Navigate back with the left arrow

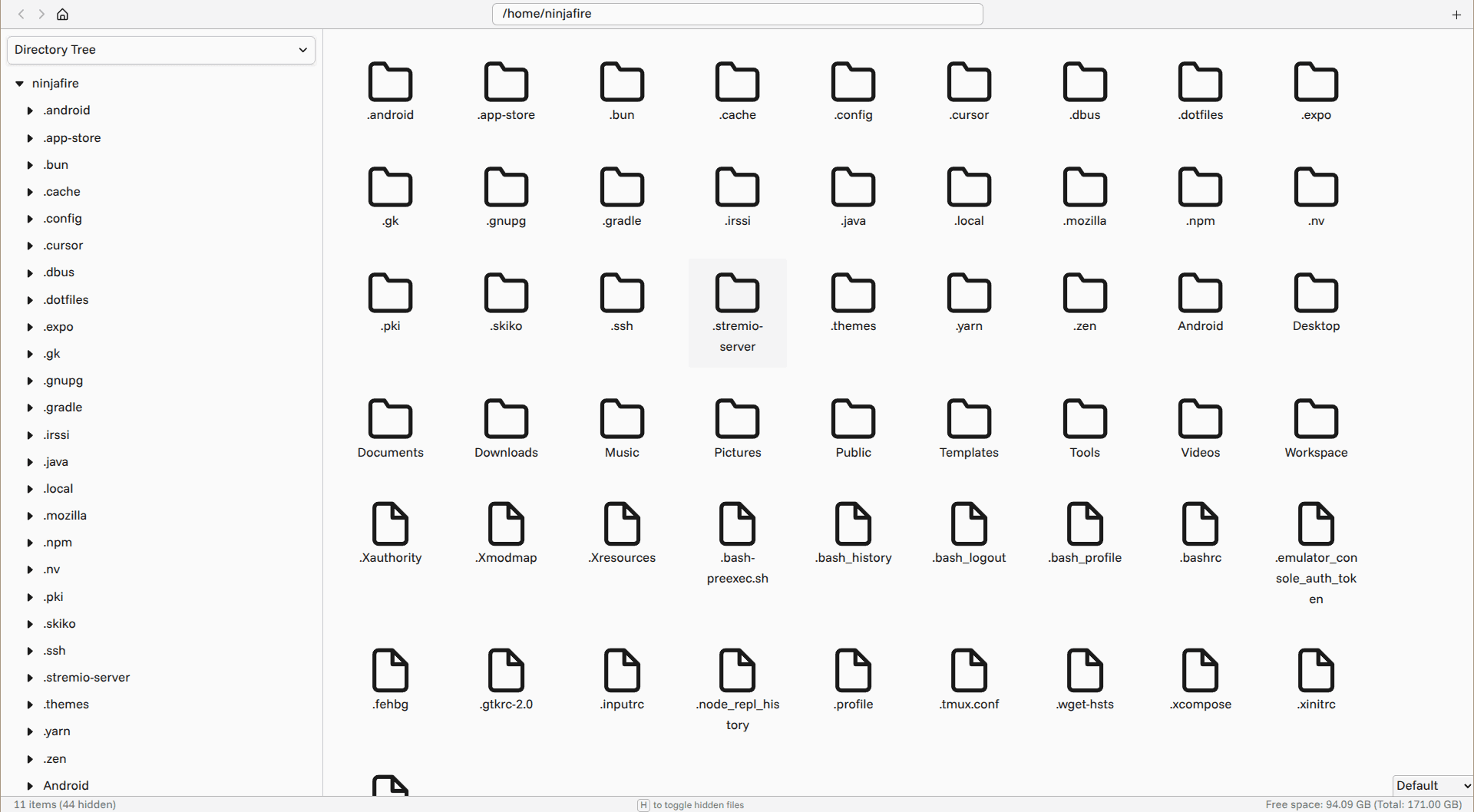pyautogui.click(x=21, y=15)
